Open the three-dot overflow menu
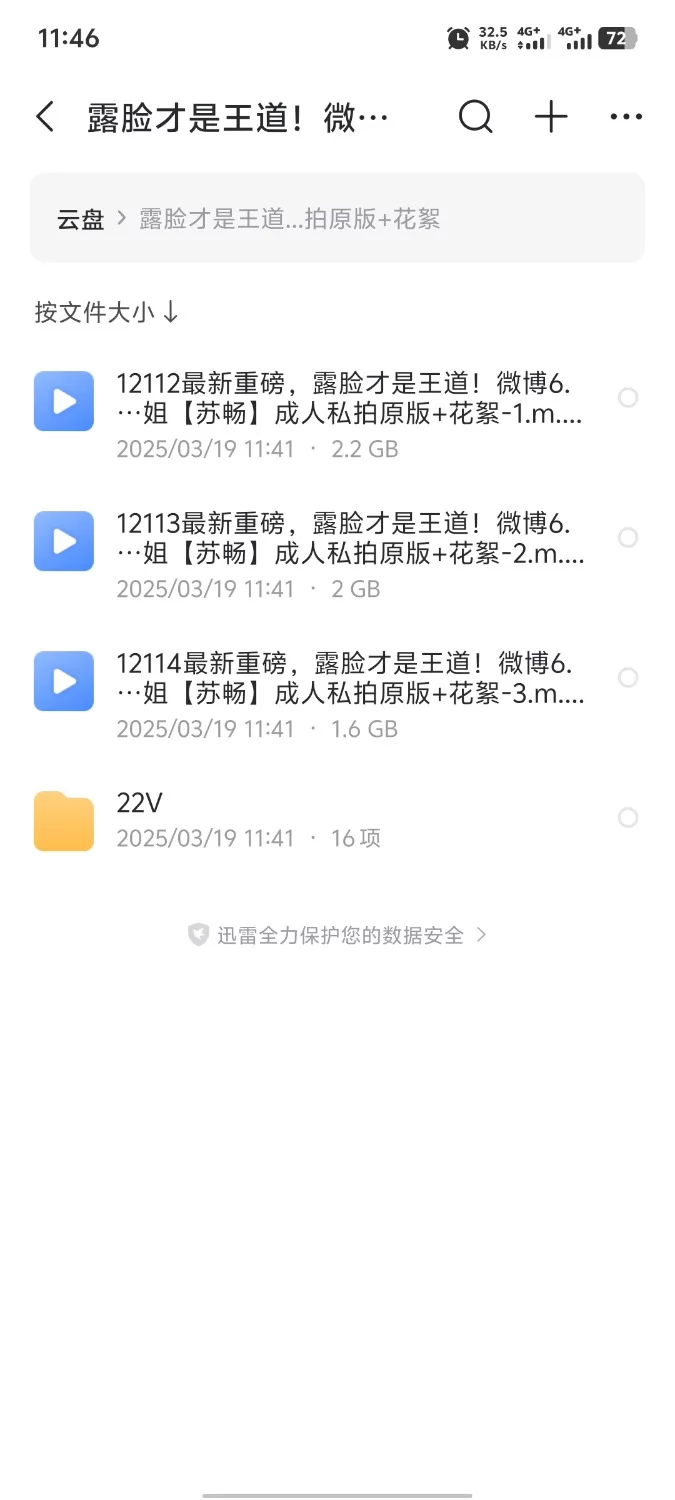 coord(626,118)
